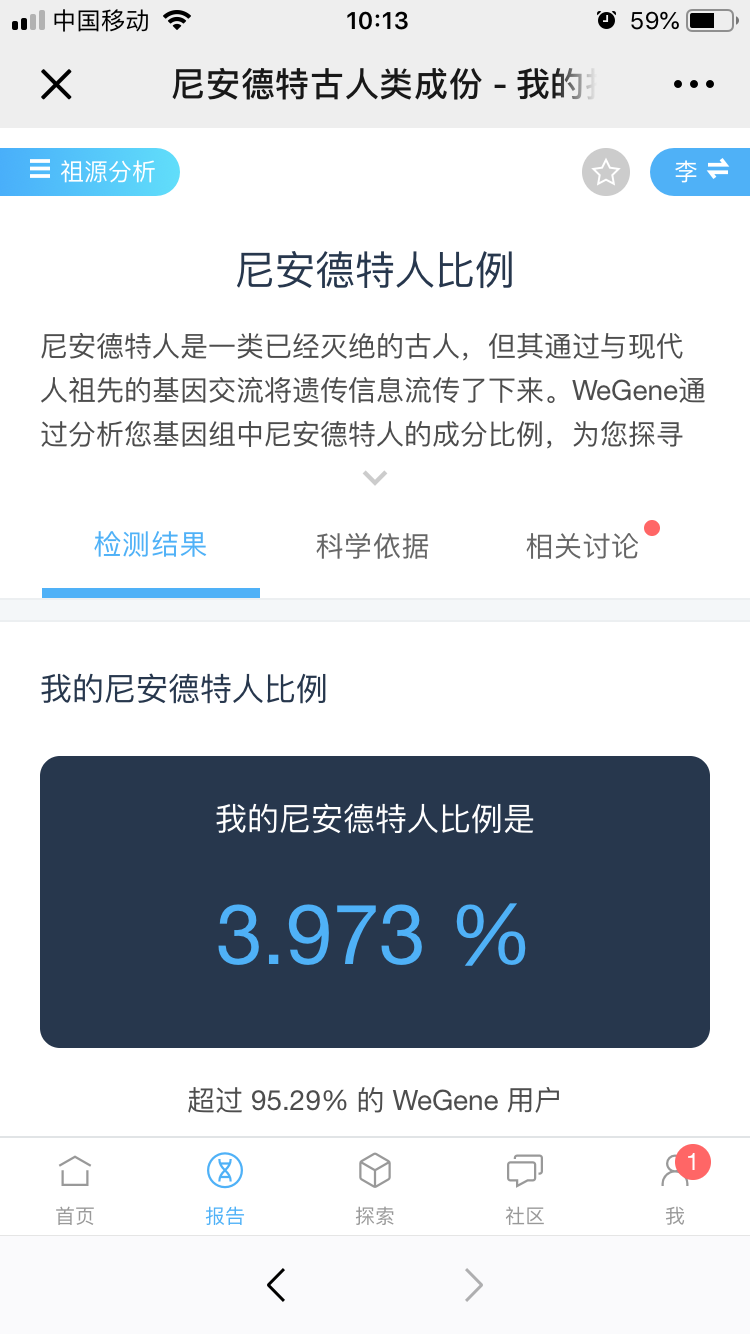Image resolution: width=750 pixels, height=1334 pixels.
Task: Select the 检测结果 tab
Action: pos(151,545)
